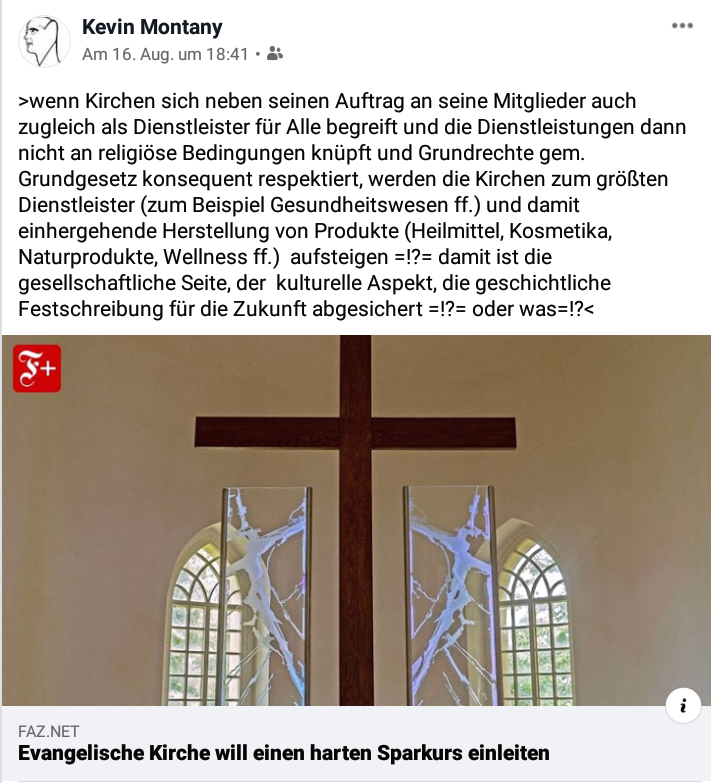This screenshot has height=783, width=711.
Task: Open post timestamp Am 16. Aug. um 18:41
Action: (x=165, y=55)
